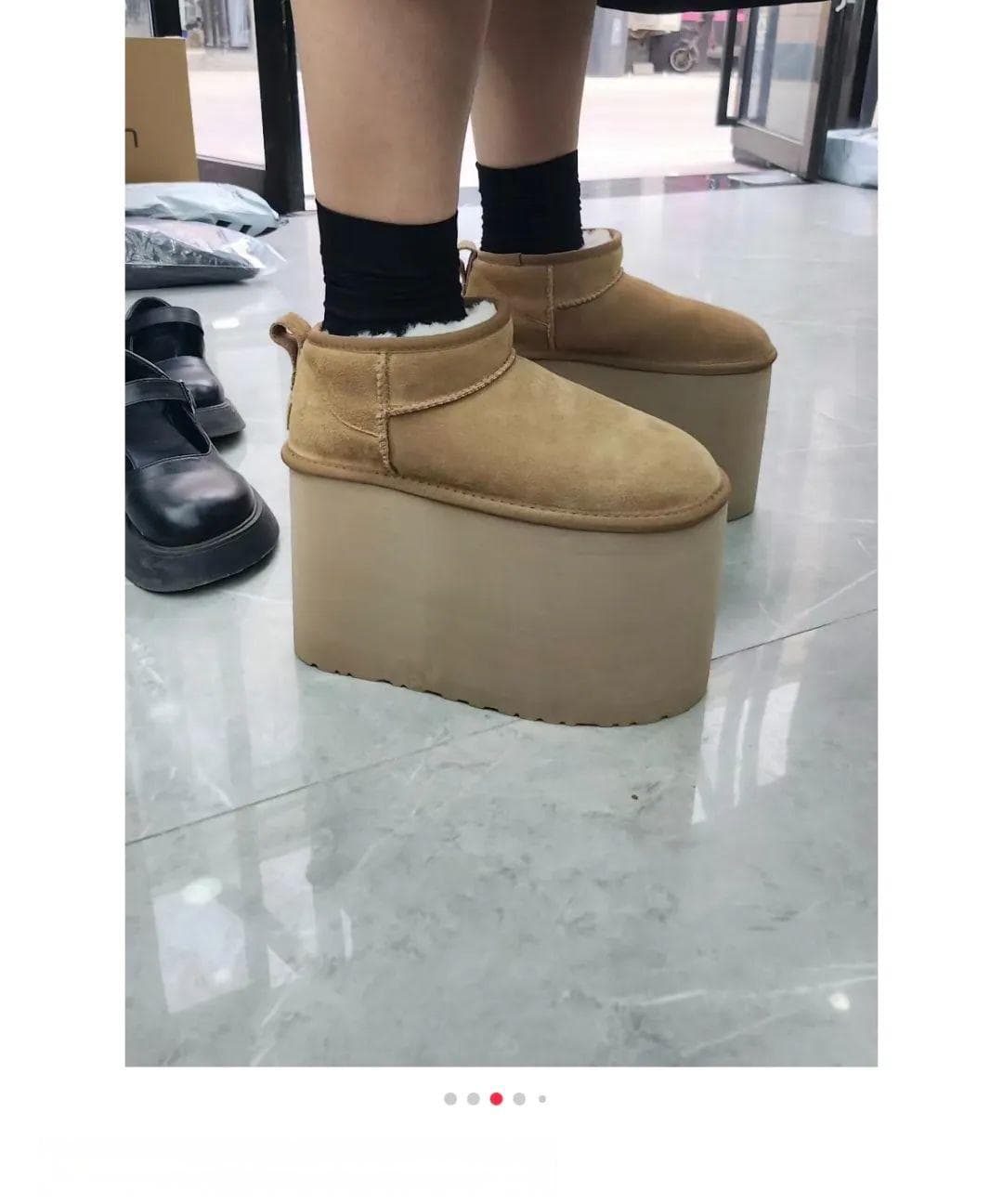Open the platform boots photo full screen
The width and height of the screenshot is (1003, 1204).
pyautogui.click(x=501, y=533)
